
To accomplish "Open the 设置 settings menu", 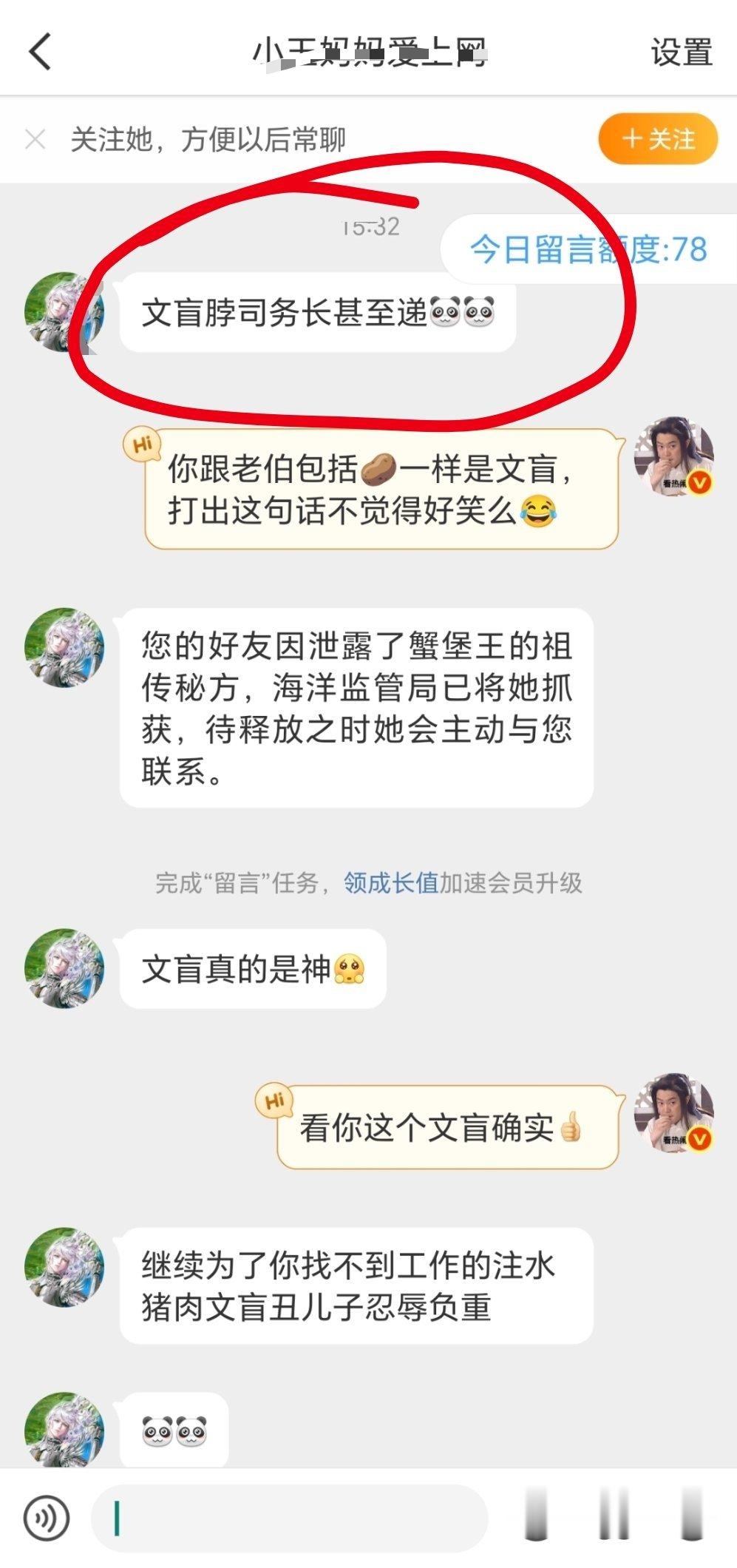I will click(681, 52).
